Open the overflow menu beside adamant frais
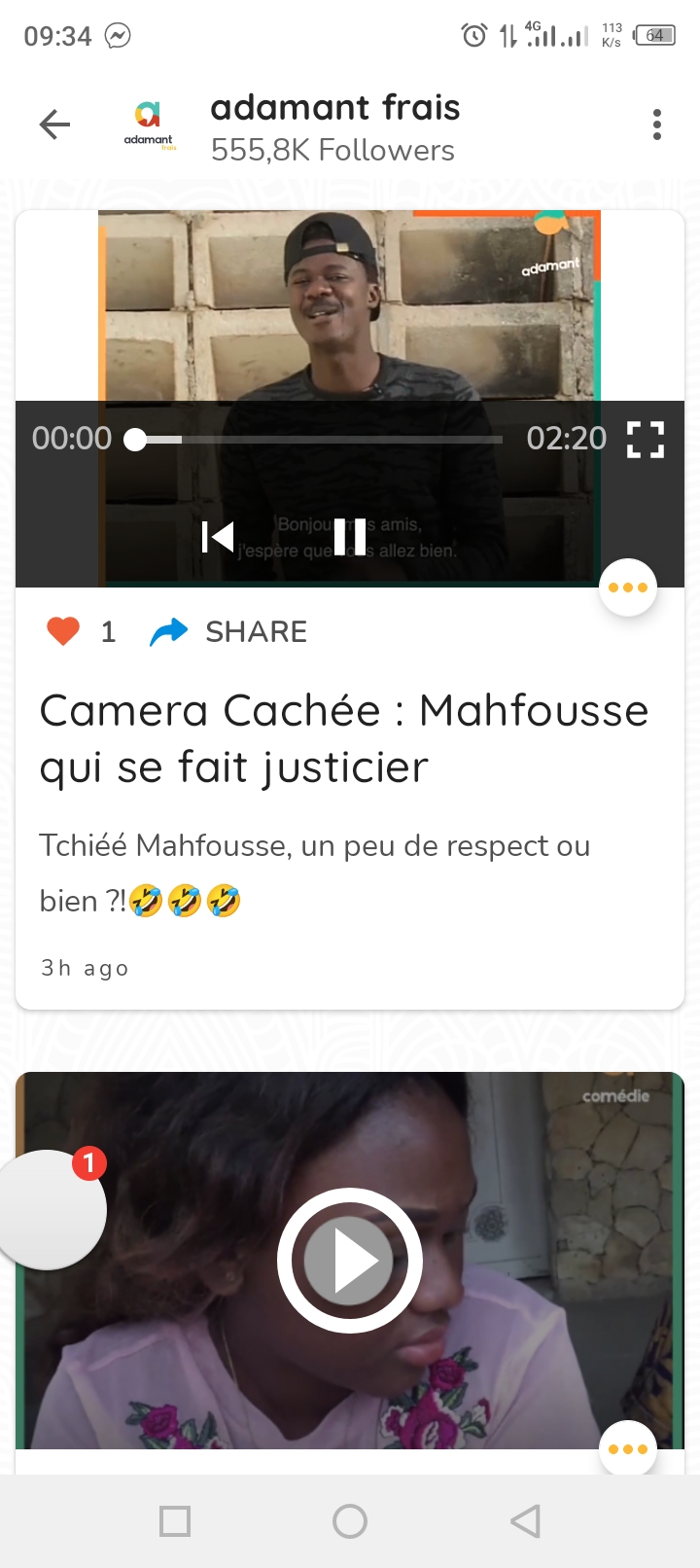This screenshot has height=1568, width=700. pyautogui.click(x=657, y=125)
